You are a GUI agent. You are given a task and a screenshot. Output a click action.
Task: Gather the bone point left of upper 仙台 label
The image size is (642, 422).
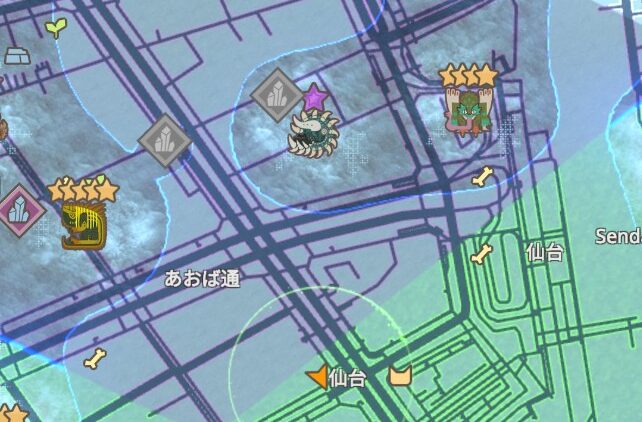[x=483, y=253]
